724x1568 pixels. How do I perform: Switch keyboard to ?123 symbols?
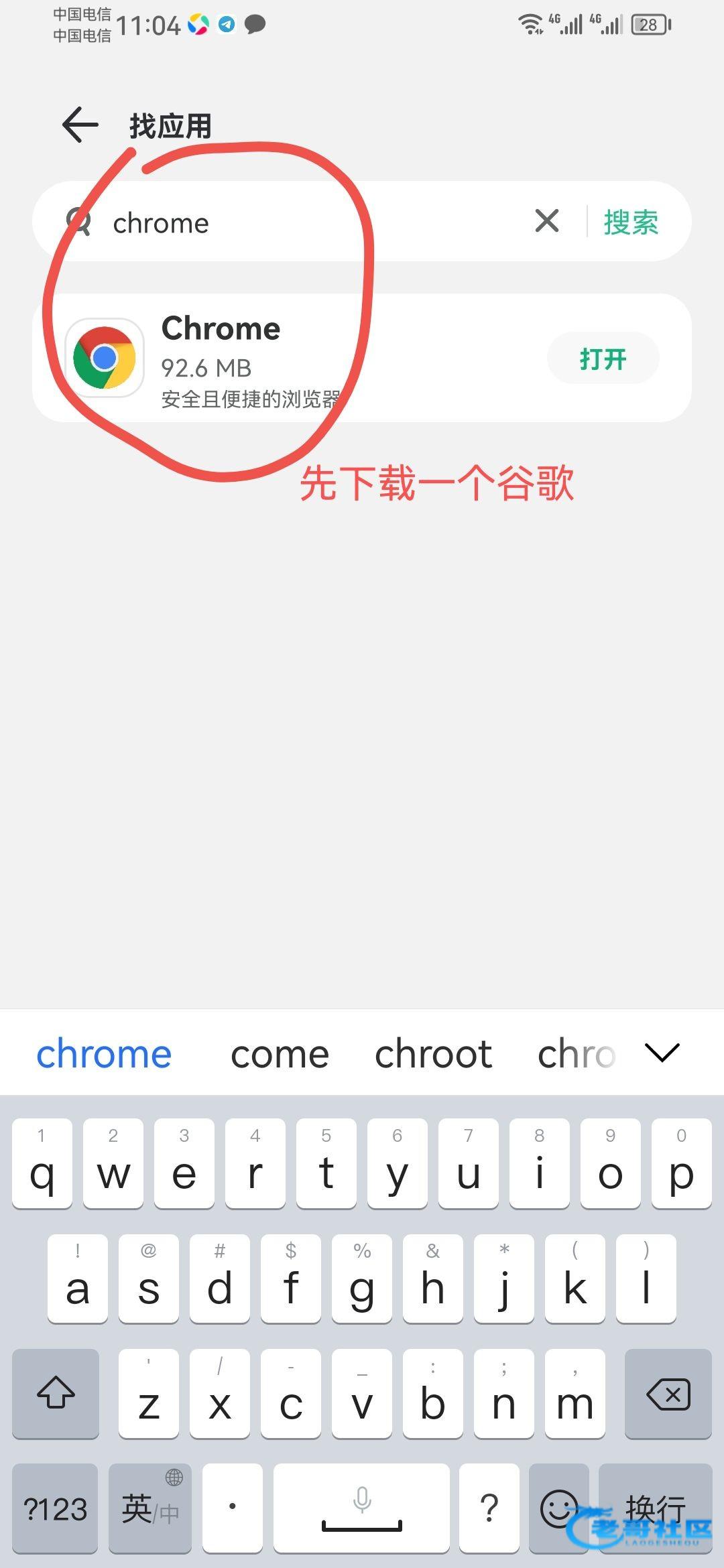55,1508
